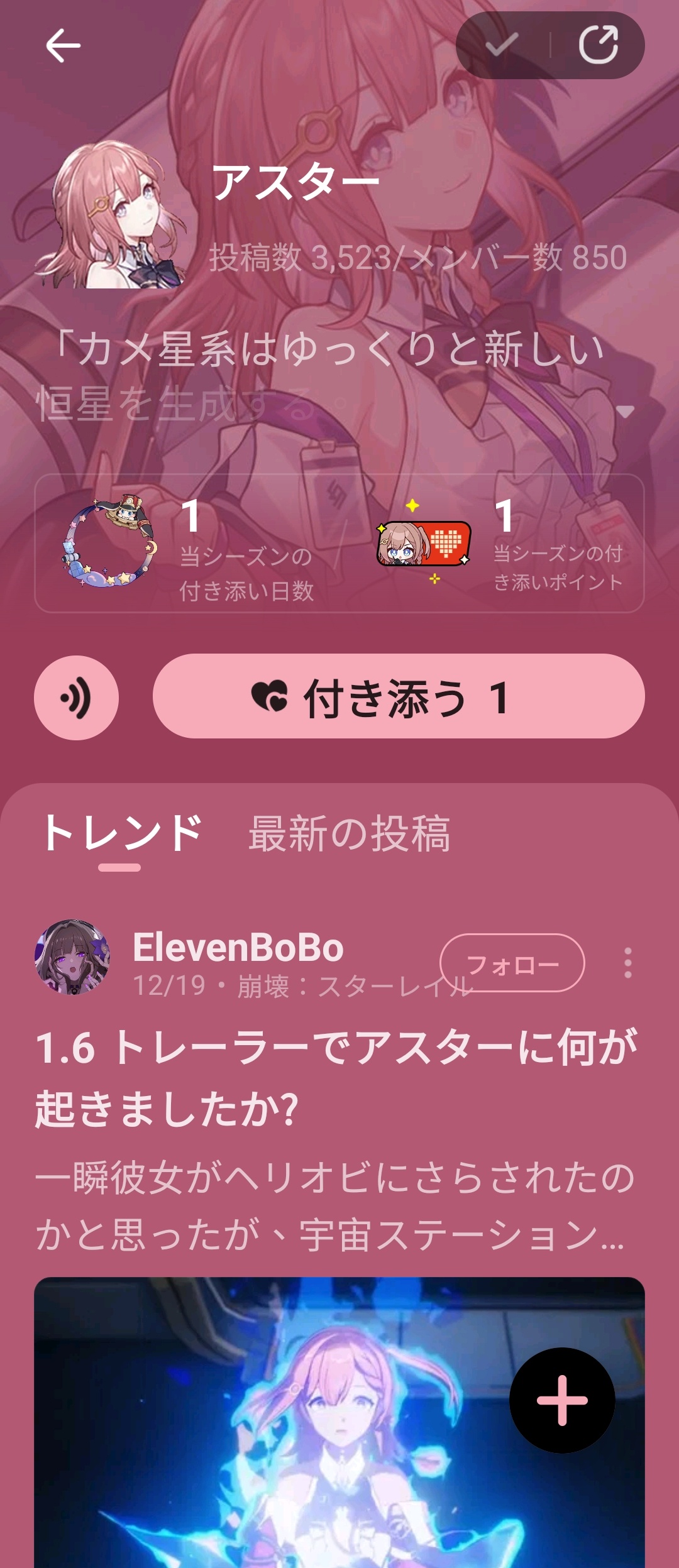The height and width of the screenshot is (1568, 679).
Task: Open the season accompany stats card
Action: (339, 544)
